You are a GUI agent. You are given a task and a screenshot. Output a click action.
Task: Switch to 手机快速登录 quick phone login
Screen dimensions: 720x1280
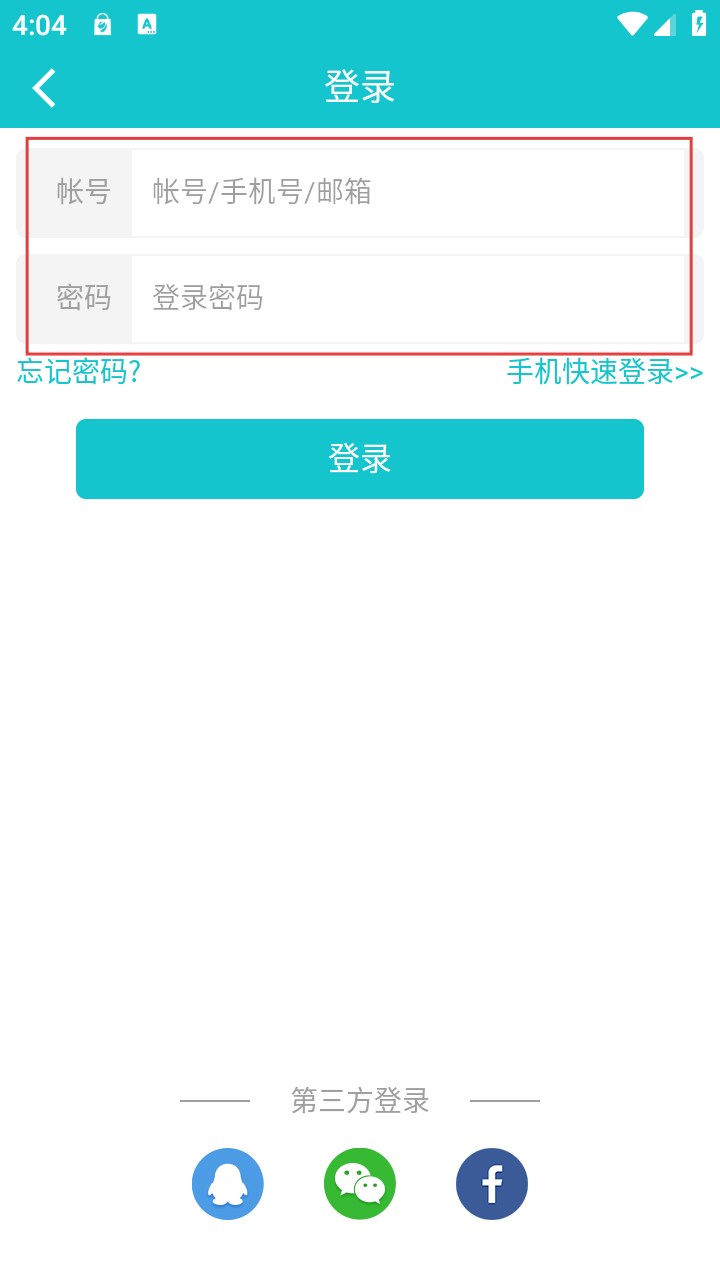(604, 372)
